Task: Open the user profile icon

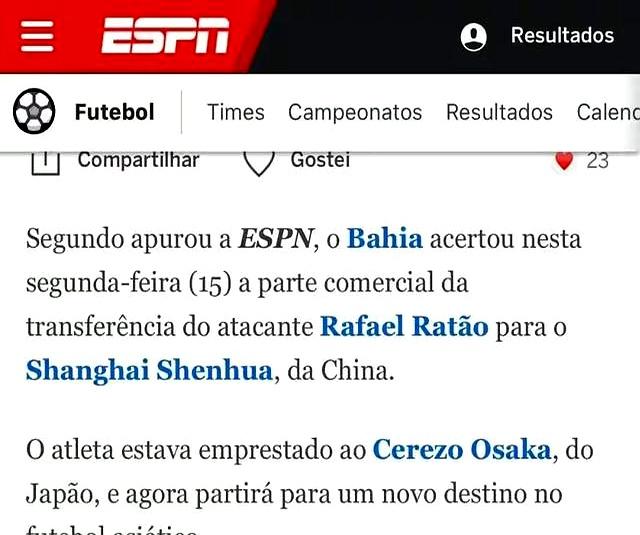Action: [473, 37]
